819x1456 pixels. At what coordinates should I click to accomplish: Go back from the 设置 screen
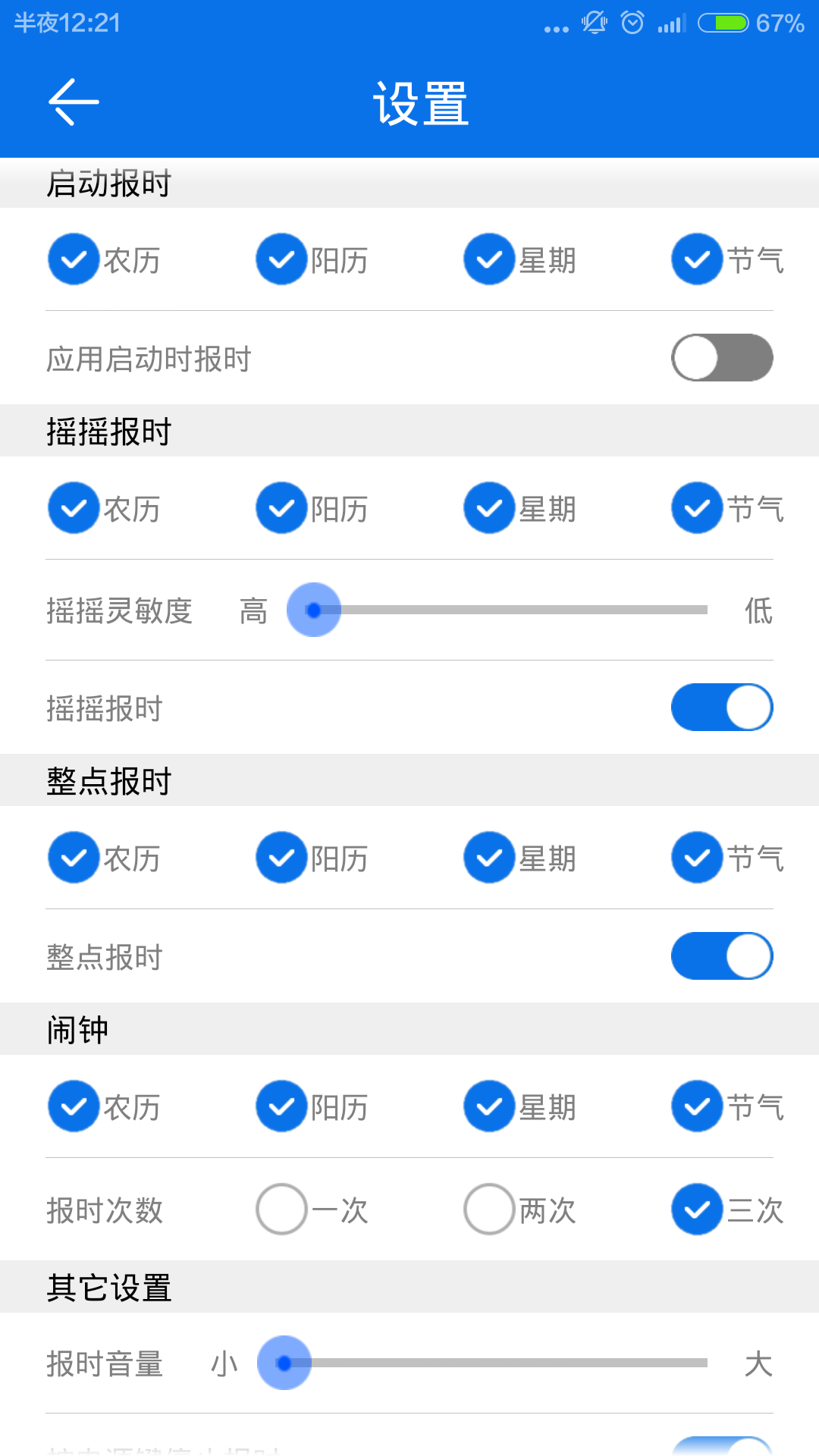tap(74, 102)
